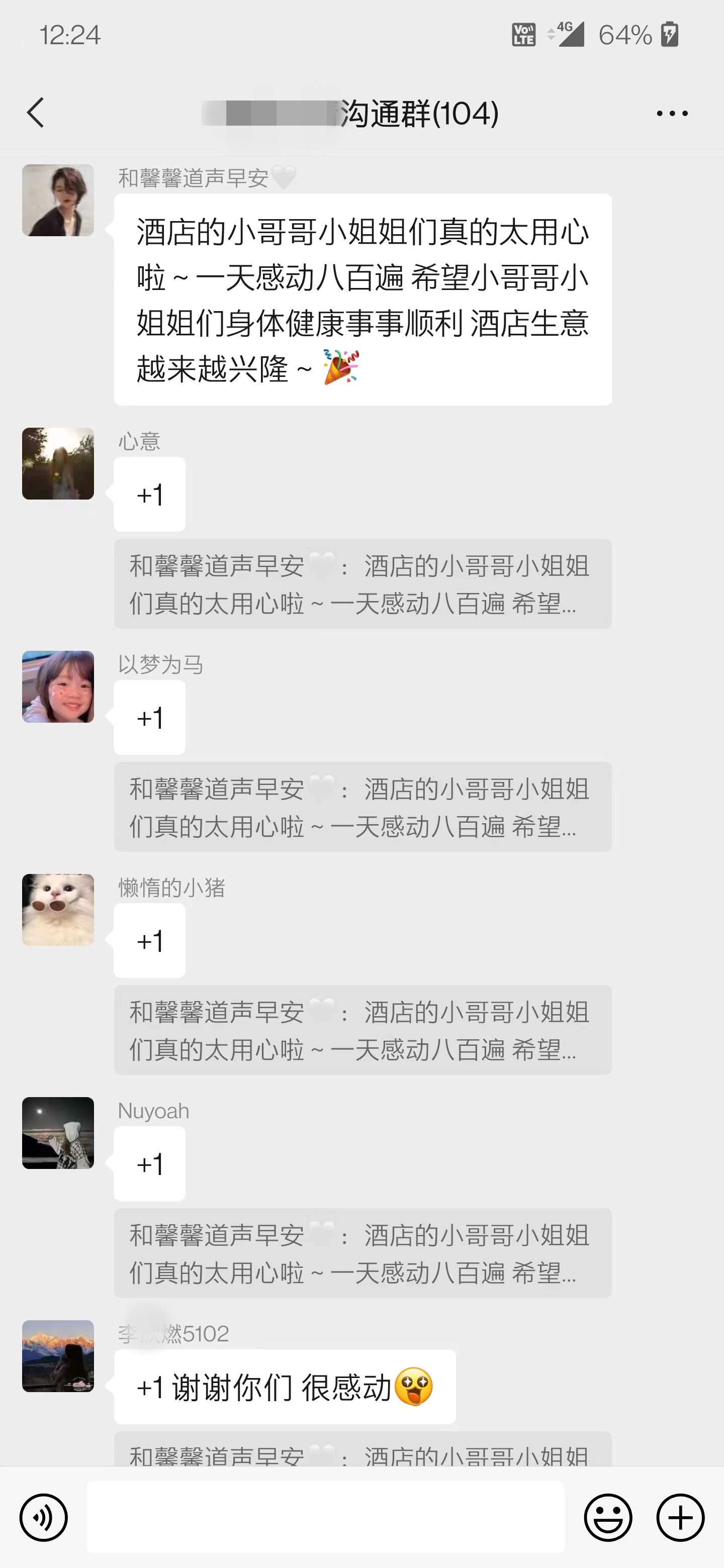The width and height of the screenshot is (724, 1568).
Task: Open the group chat options menu
Action: (x=672, y=113)
